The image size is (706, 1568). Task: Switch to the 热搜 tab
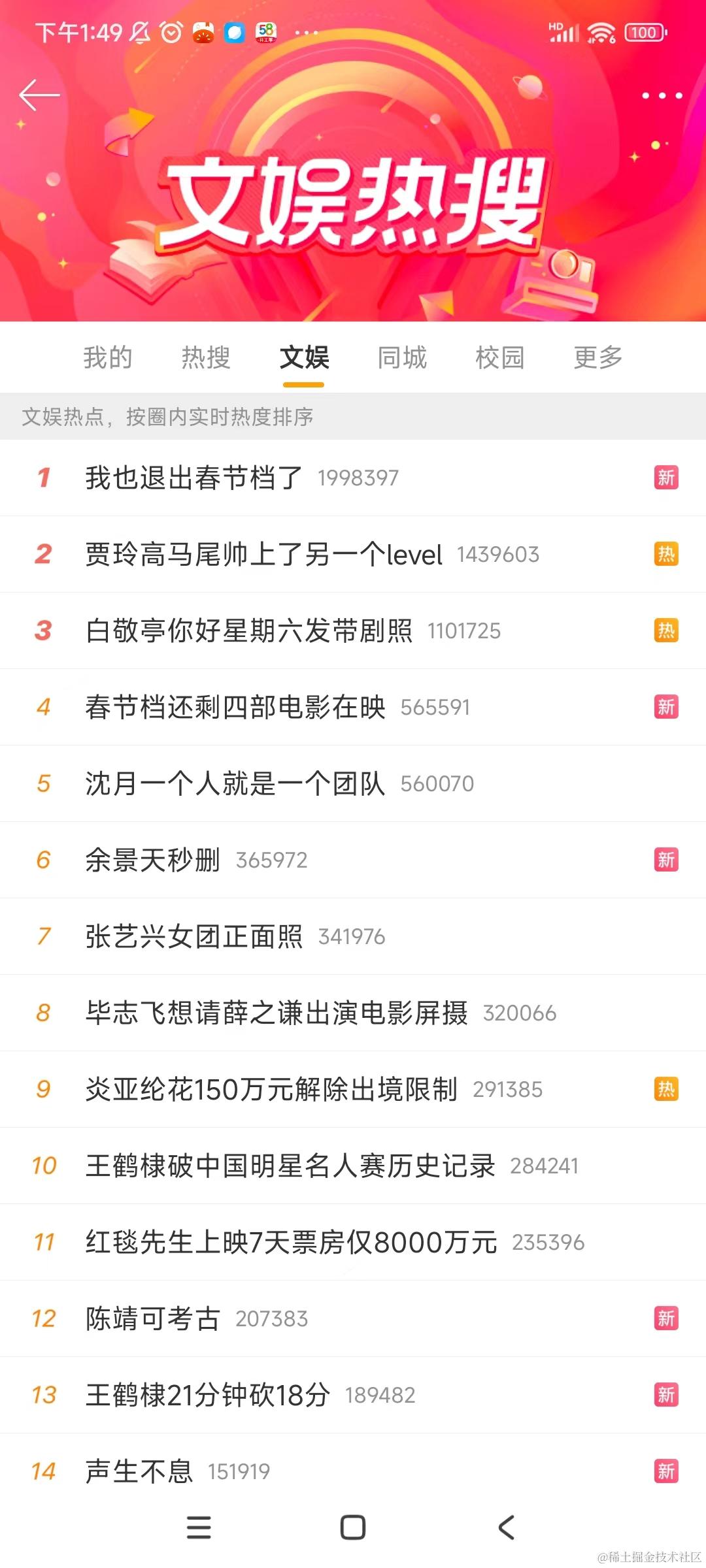(206, 358)
